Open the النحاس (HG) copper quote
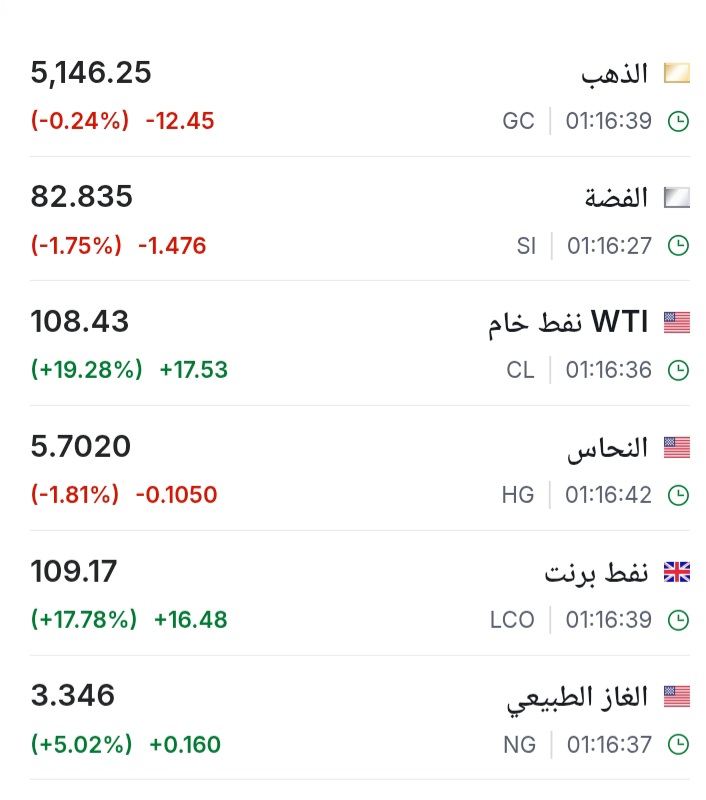706x800 pixels. click(x=608, y=448)
